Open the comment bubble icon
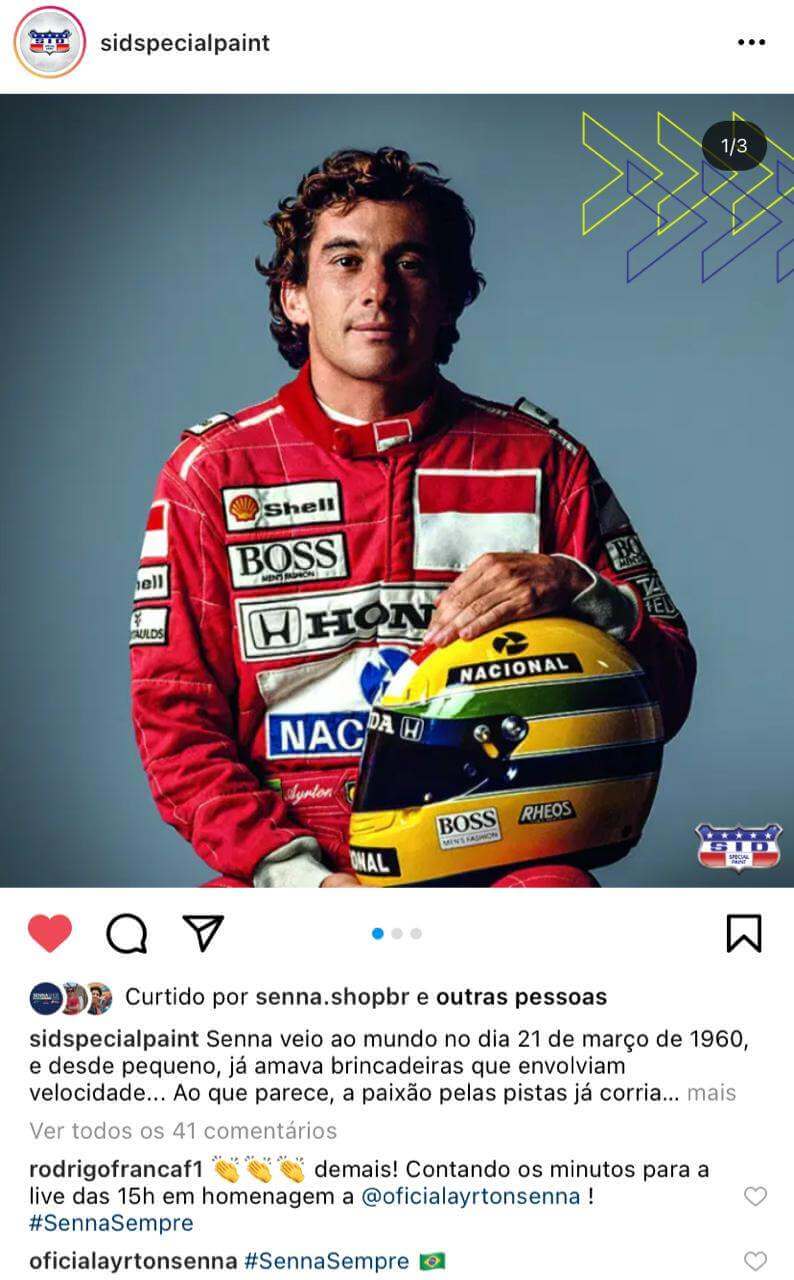The height and width of the screenshot is (1280, 794). click(x=127, y=934)
